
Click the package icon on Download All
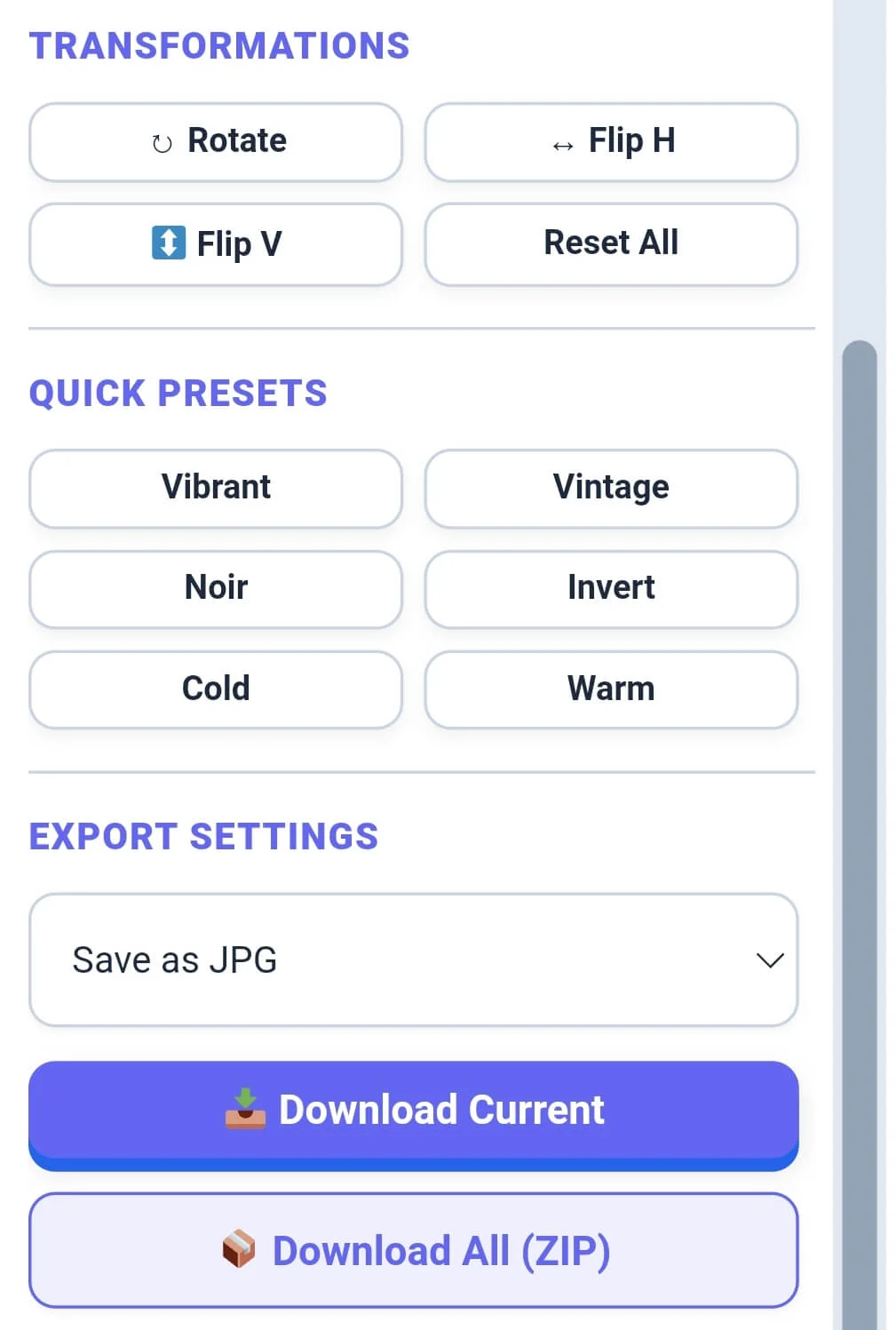pyautogui.click(x=238, y=1249)
